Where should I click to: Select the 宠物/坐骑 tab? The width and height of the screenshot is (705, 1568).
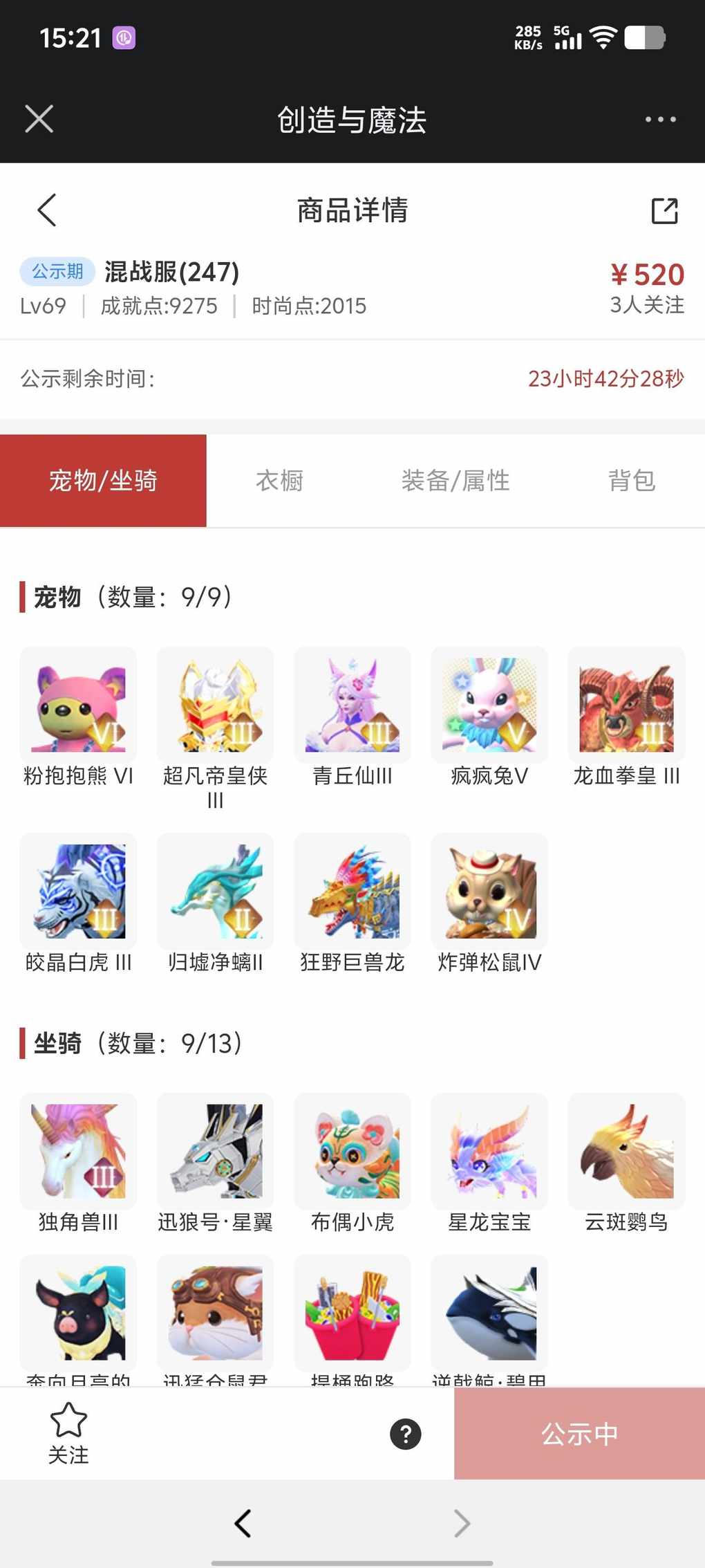coord(103,481)
